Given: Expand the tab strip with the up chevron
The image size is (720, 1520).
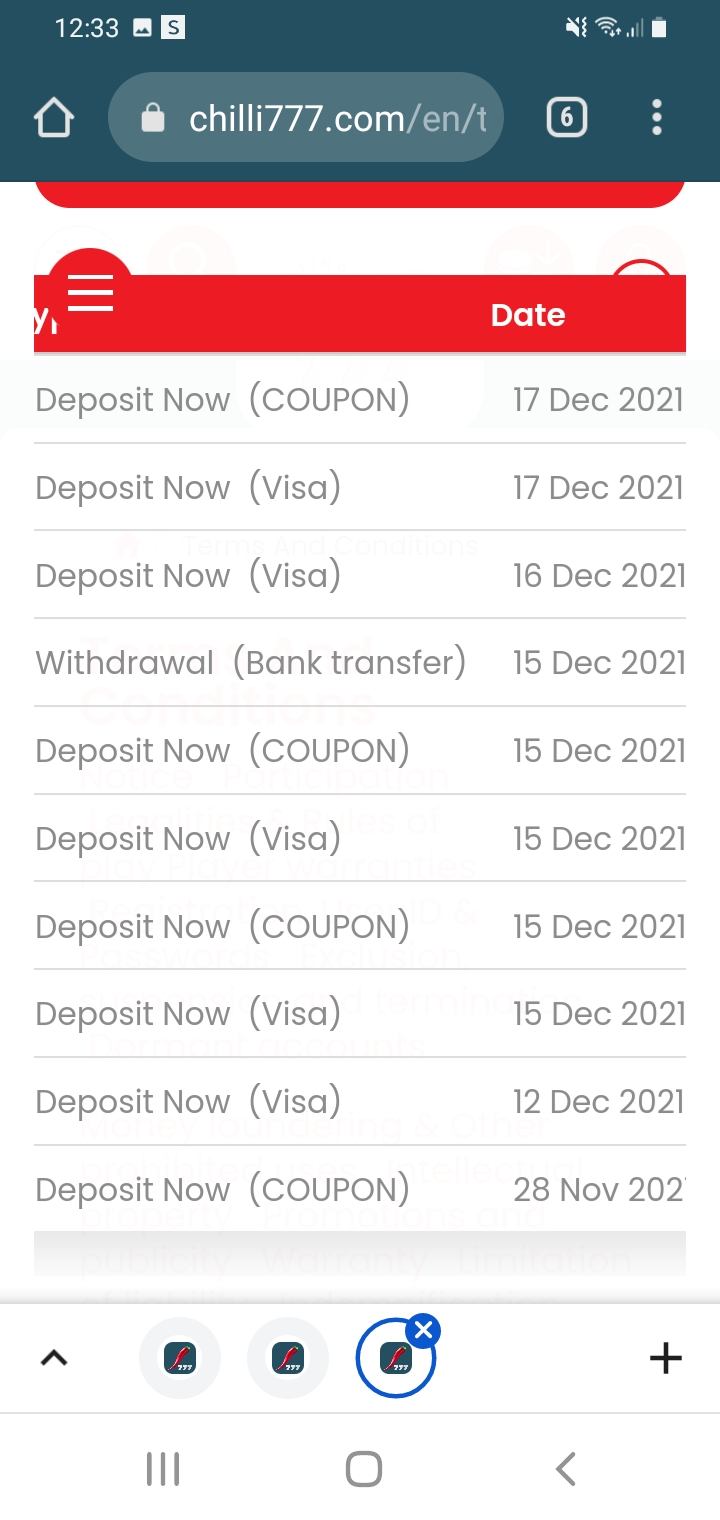Looking at the screenshot, I should pyautogui.click(x=54, y=1358).
